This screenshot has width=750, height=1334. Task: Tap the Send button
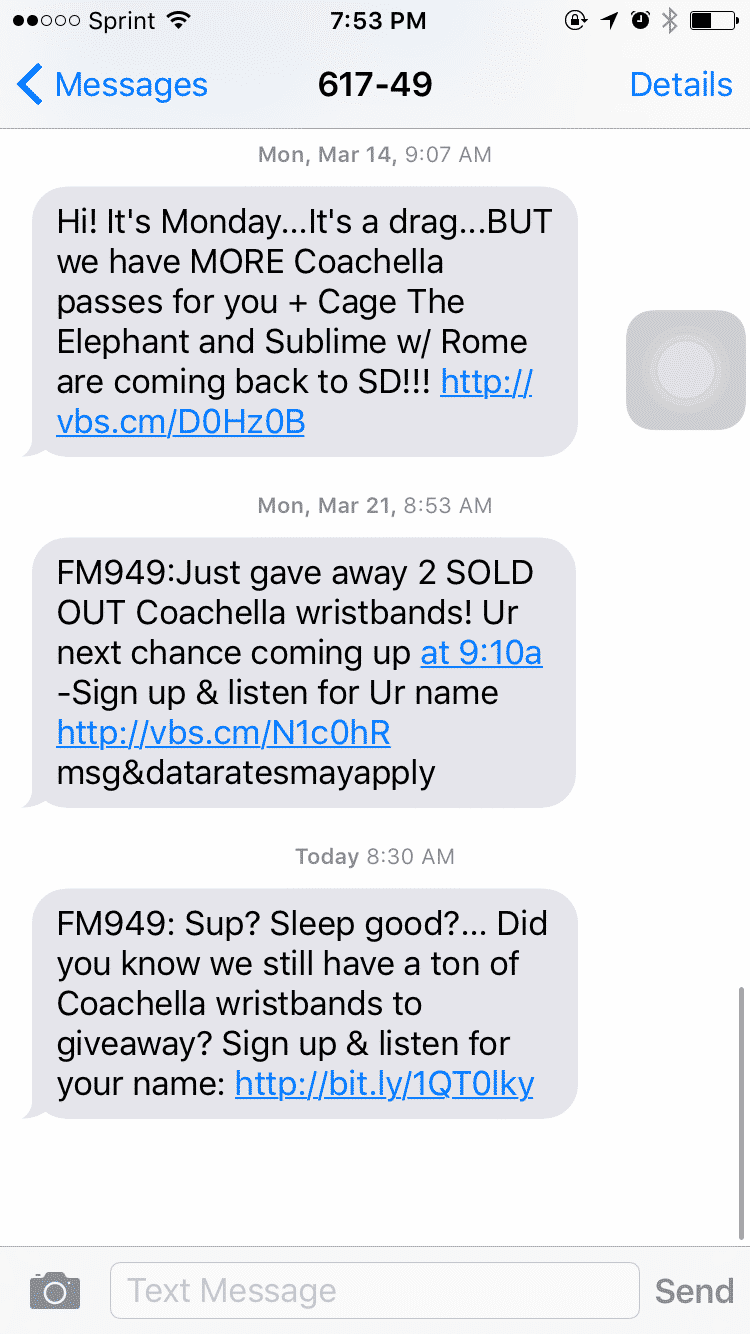(694, 1291)
